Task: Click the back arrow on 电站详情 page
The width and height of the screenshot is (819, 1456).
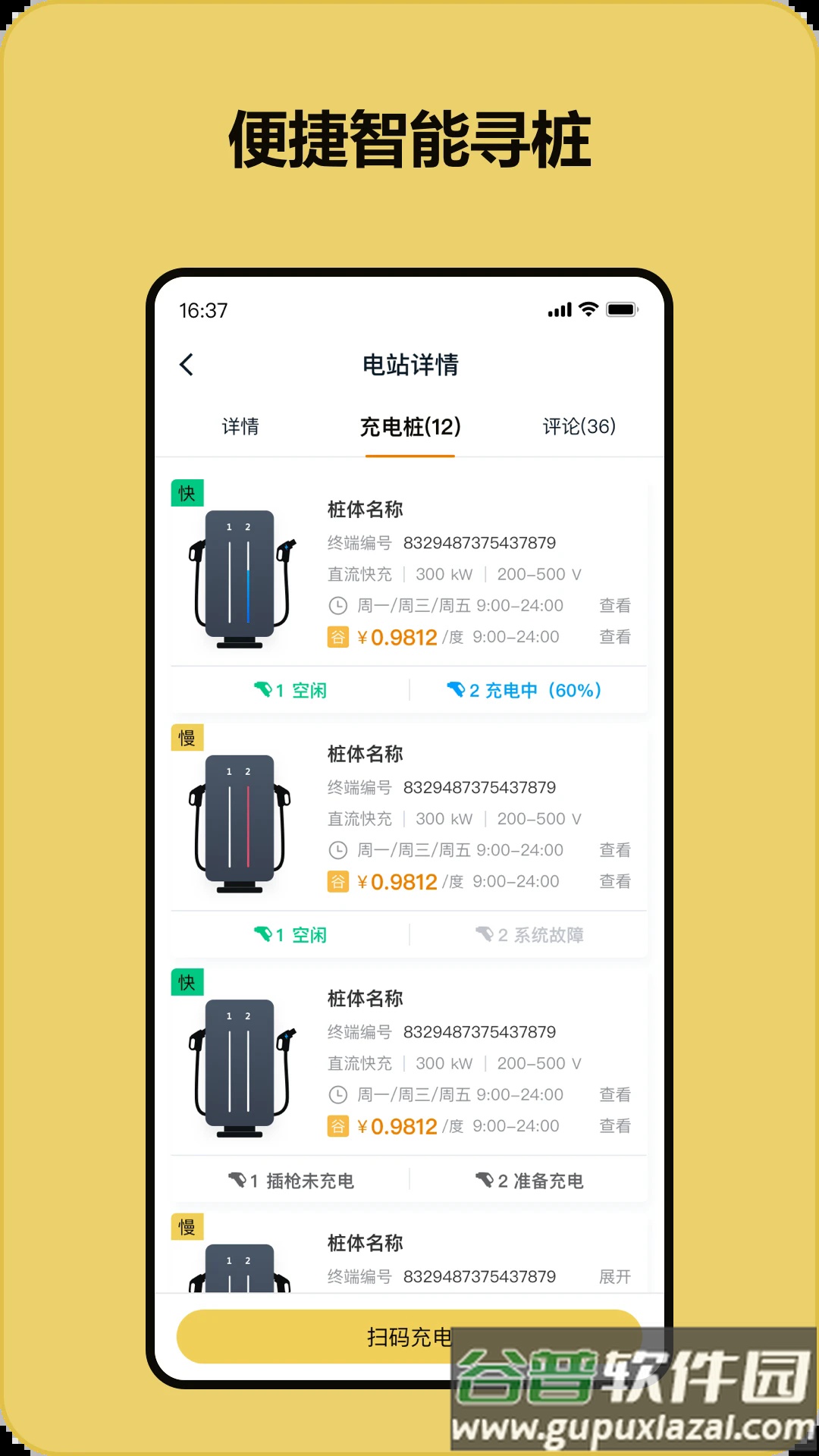Action: [x=184, y=365]
